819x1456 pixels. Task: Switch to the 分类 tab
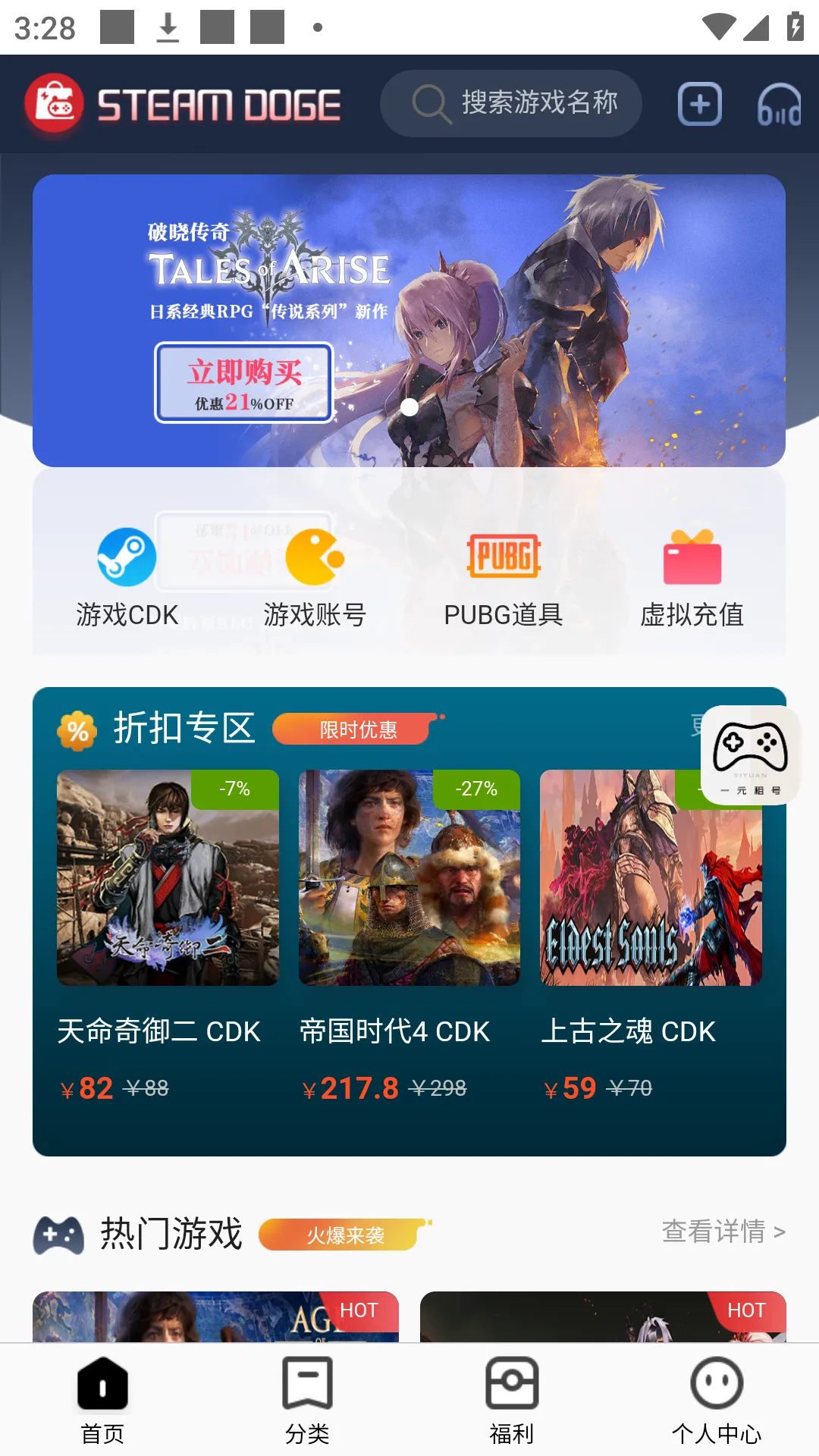point(307,1400)
